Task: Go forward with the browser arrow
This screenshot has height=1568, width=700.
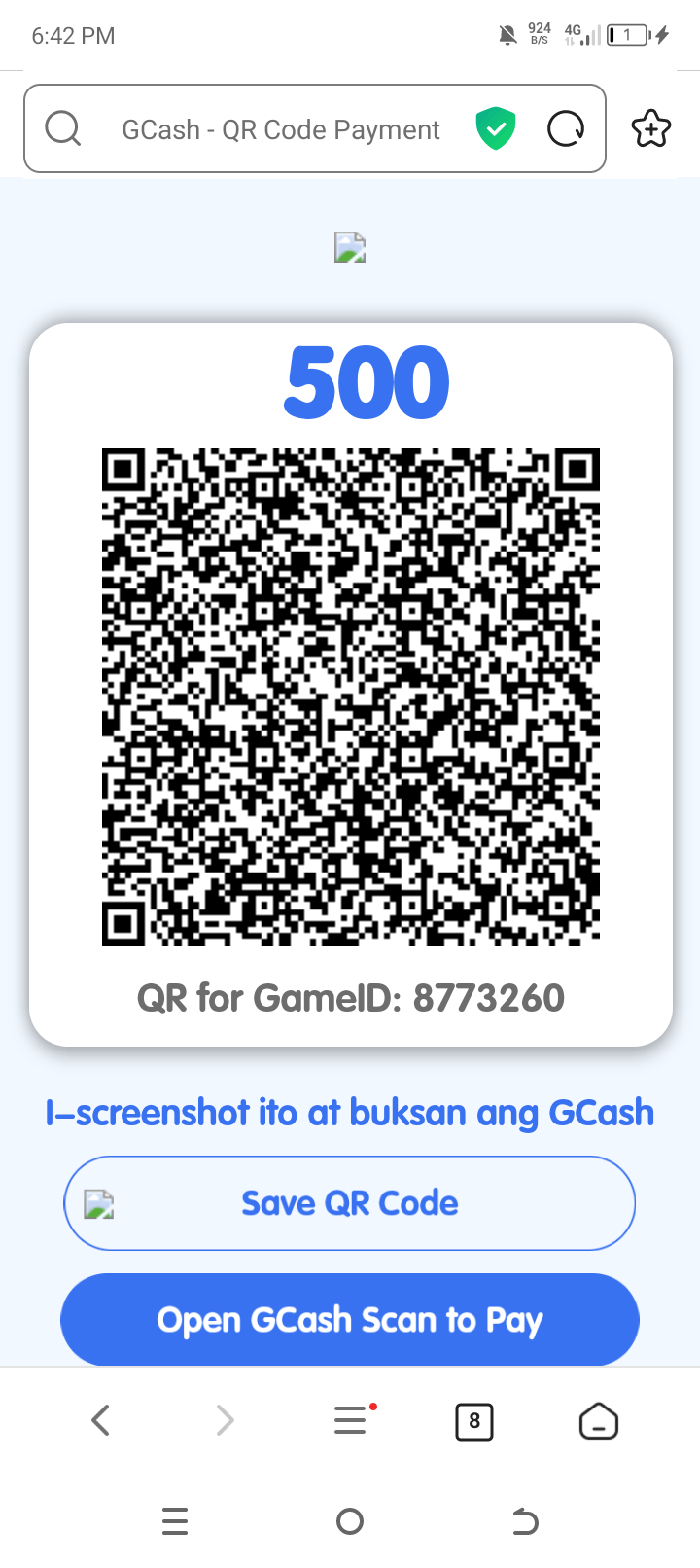Action: tap(226, 1421)
